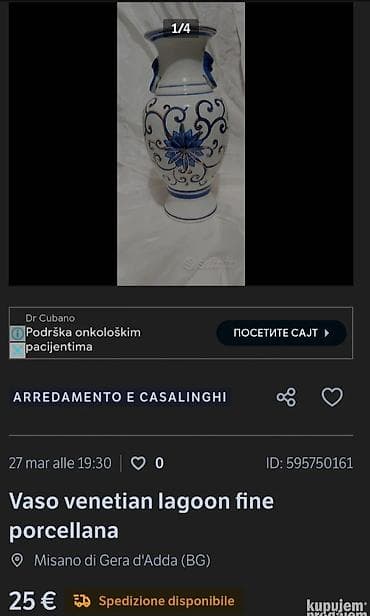Tap the ПОСЕТИТЕ САЈТ ad button

(281, 333)
